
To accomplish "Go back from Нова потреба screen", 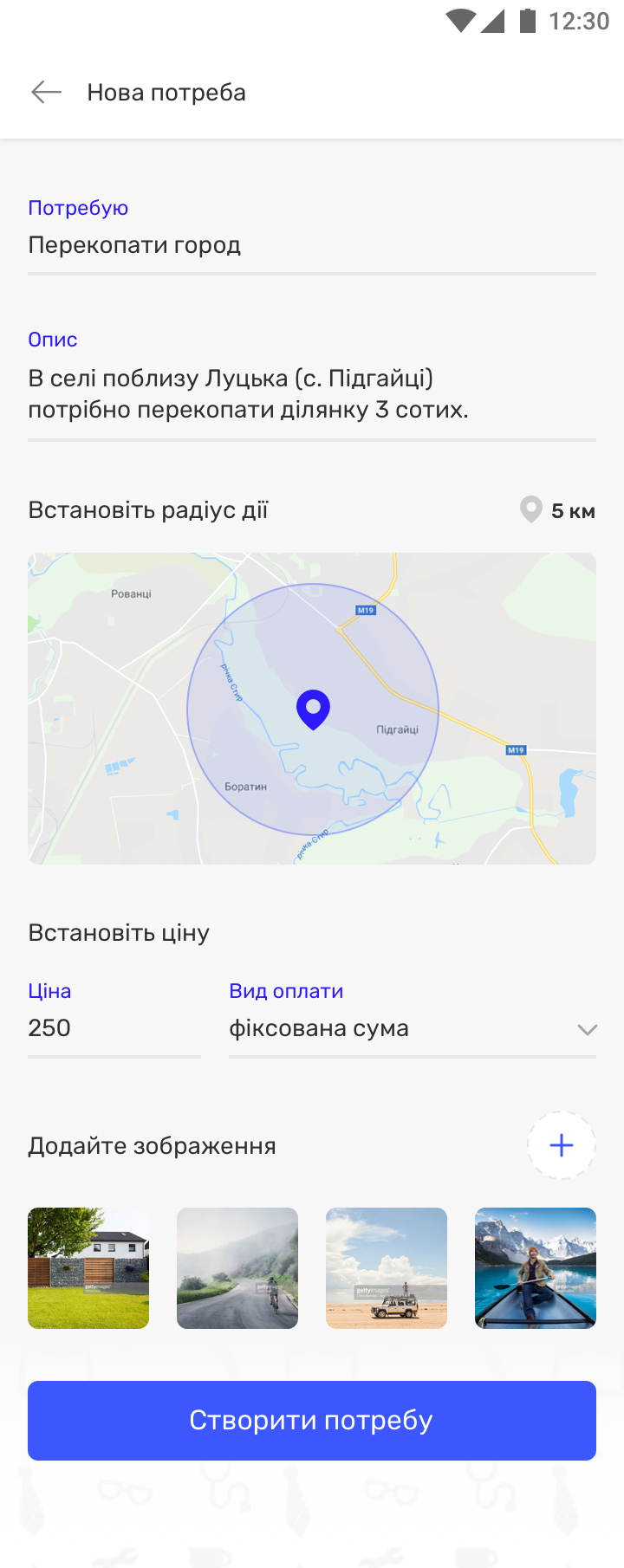I will click(x=46, y=92).
